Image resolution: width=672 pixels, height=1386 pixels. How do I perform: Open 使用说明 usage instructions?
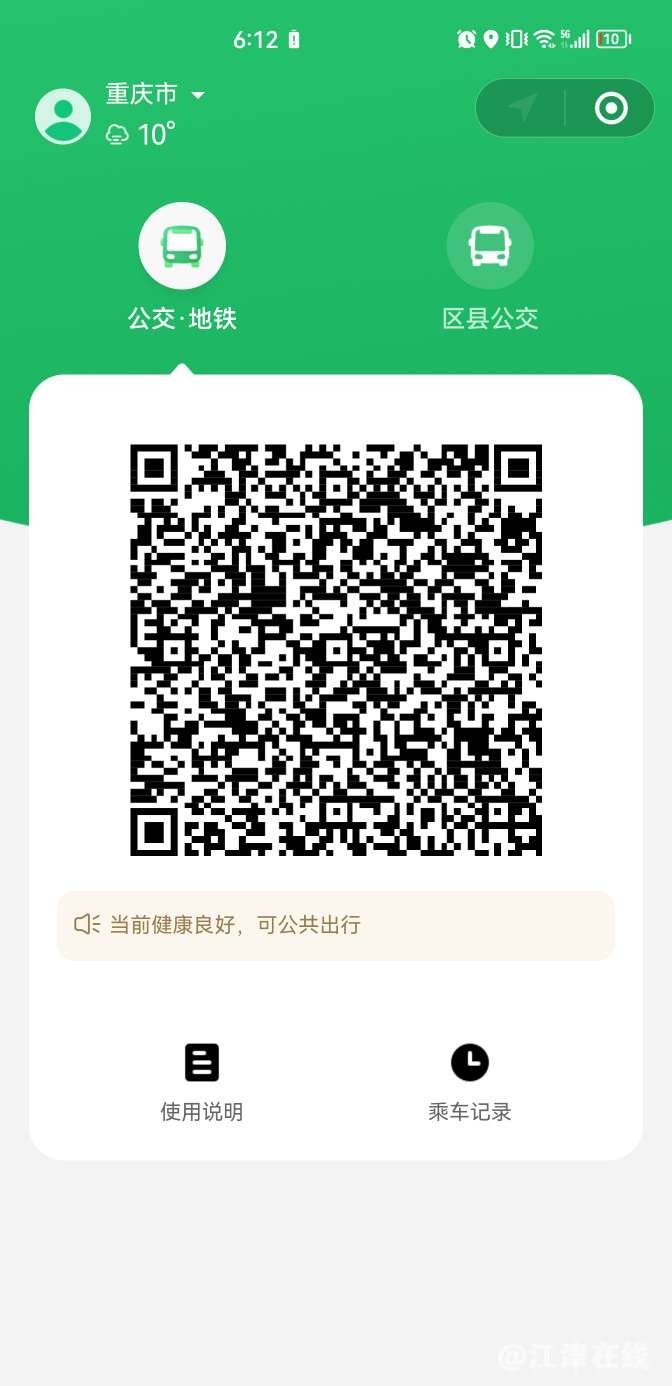click(x=202, y=1082)
